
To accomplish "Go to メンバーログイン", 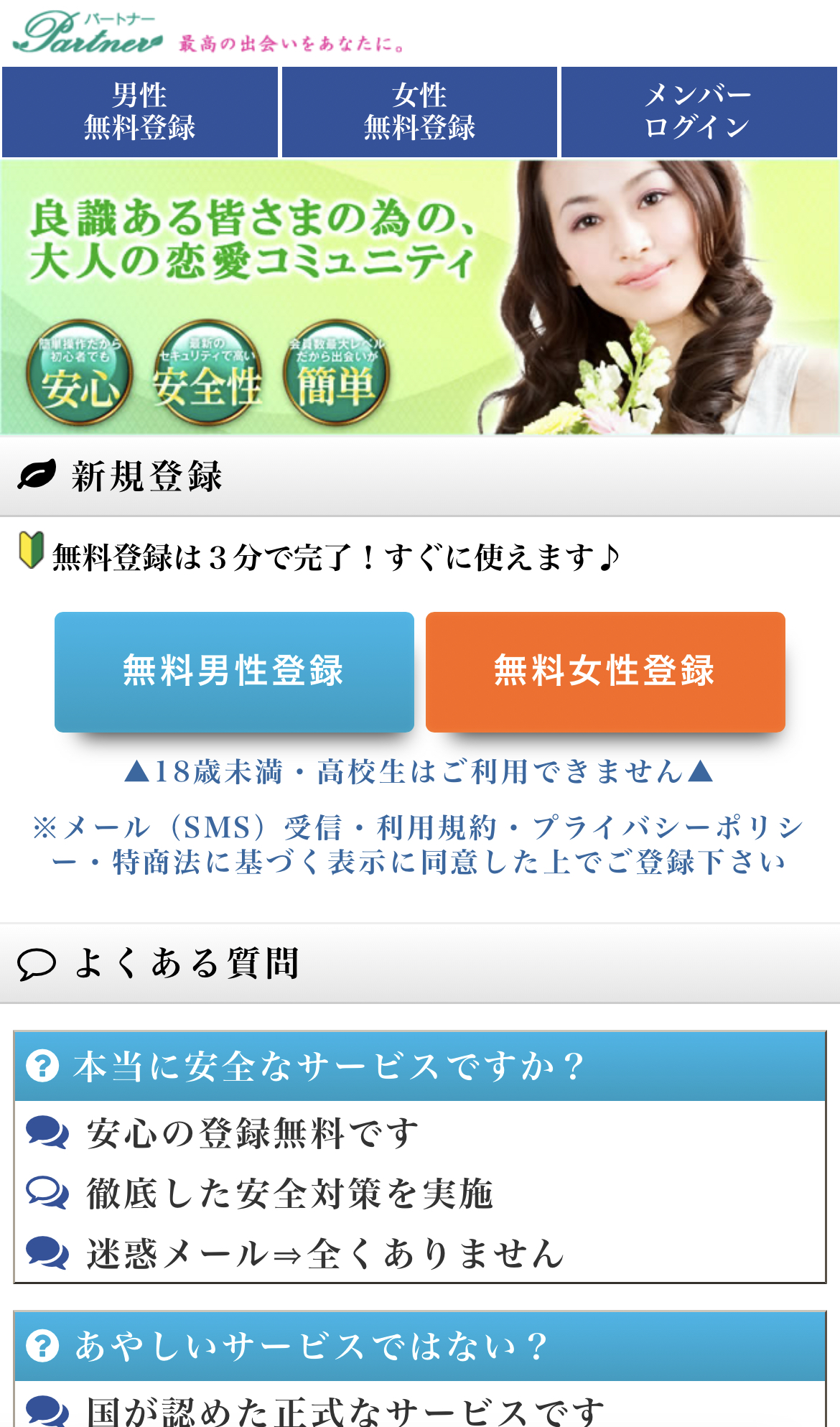I will 698,111.
